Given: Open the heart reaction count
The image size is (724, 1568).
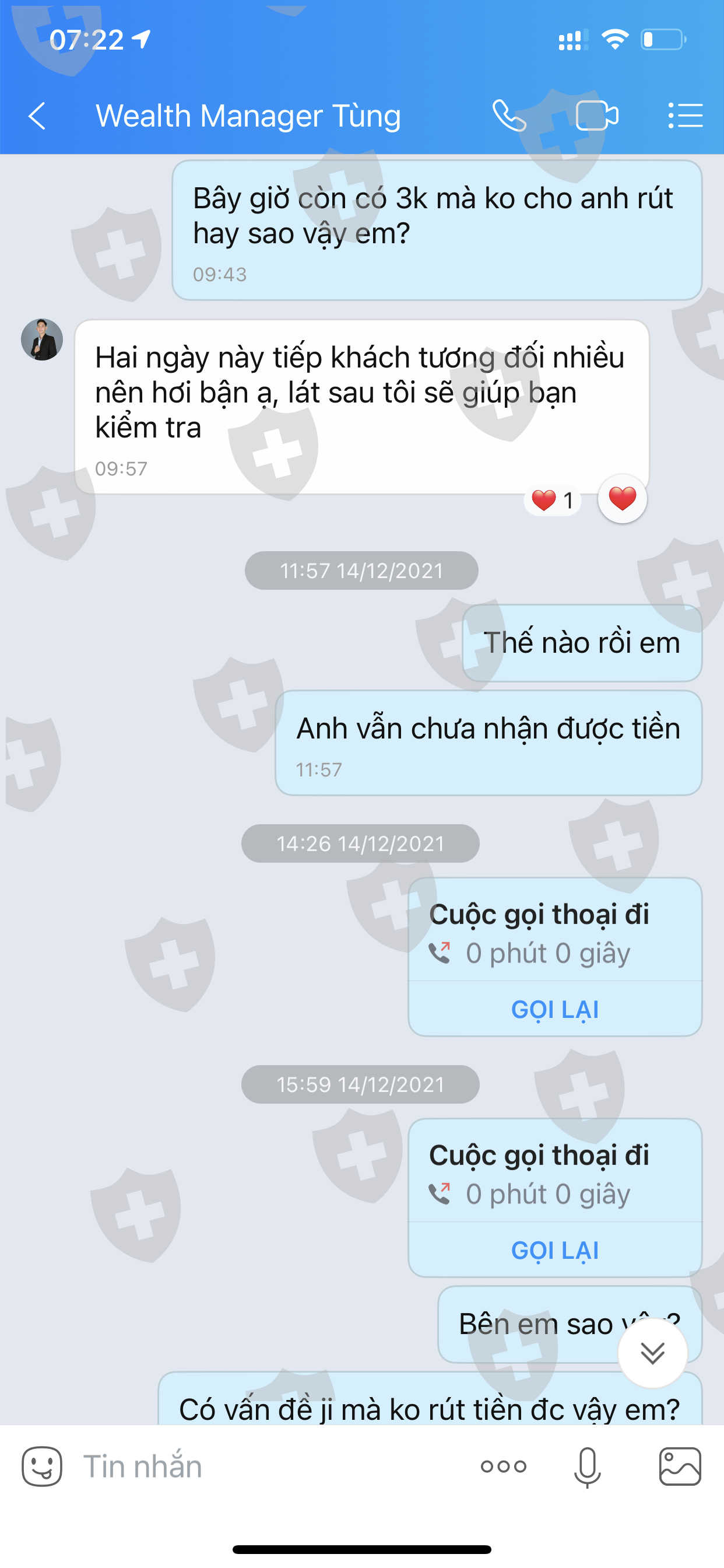Looking at the screenshot, I should (x=553, y=501).
